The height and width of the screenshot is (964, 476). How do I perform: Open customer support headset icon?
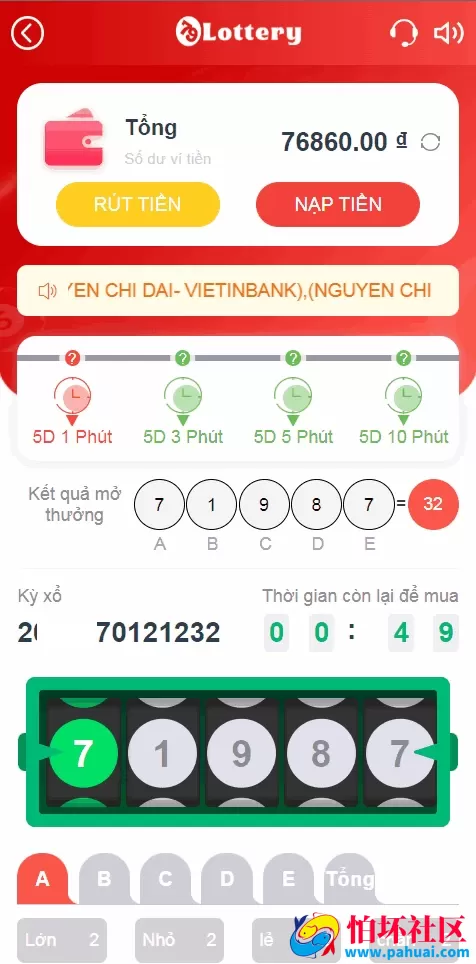pyautogui.click(x=404, y=33)
